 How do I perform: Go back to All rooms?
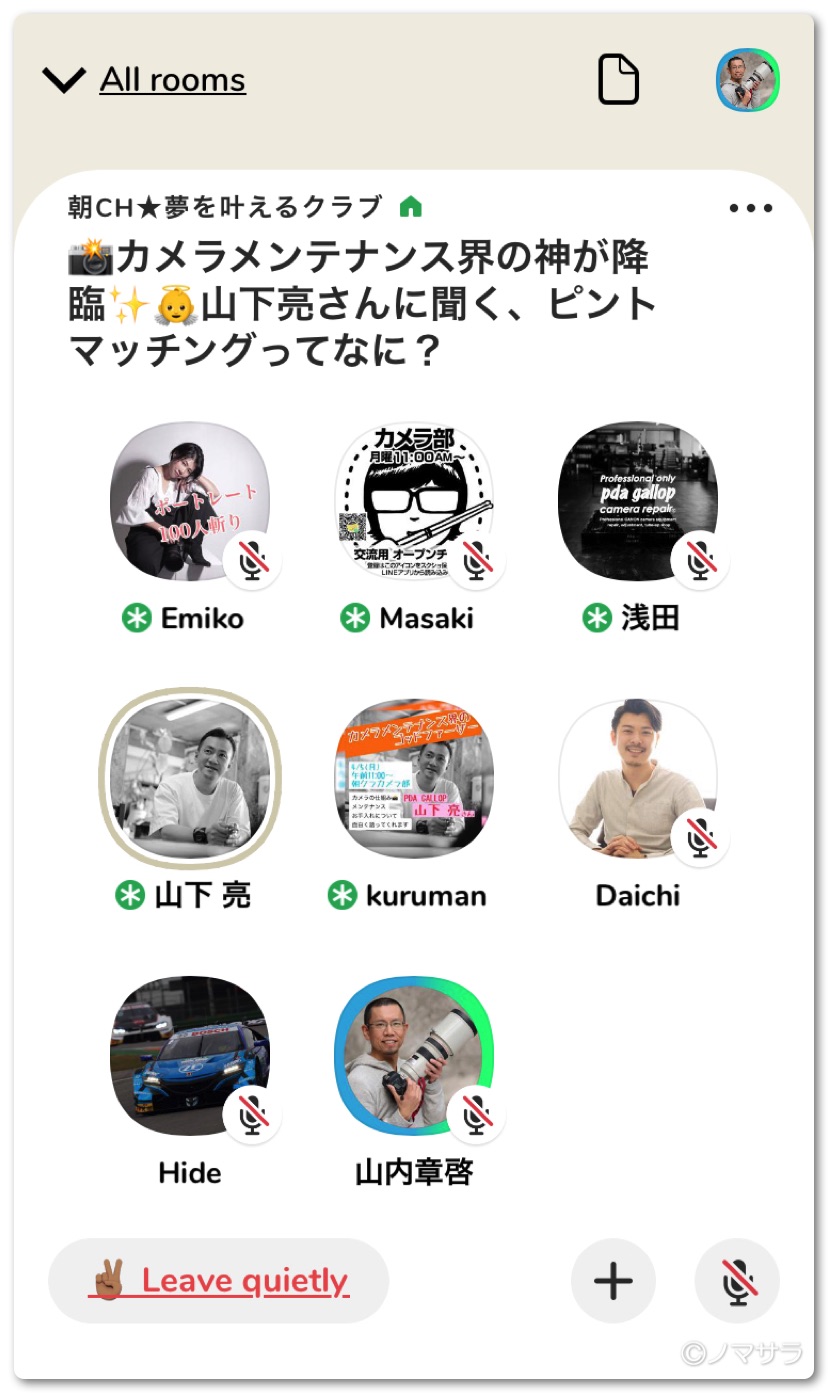(x=145, y=80)
